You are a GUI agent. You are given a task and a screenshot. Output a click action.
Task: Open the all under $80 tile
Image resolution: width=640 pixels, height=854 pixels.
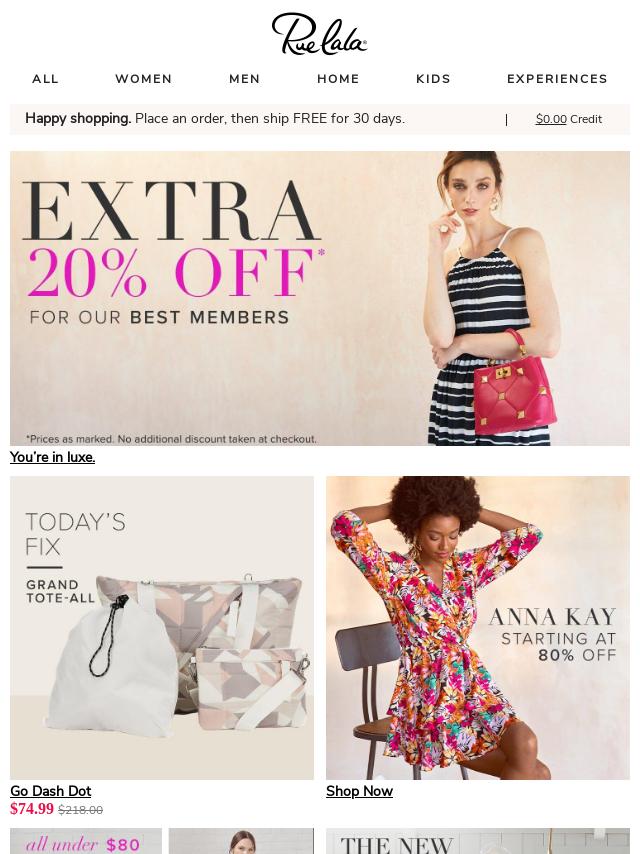(86, 841)
